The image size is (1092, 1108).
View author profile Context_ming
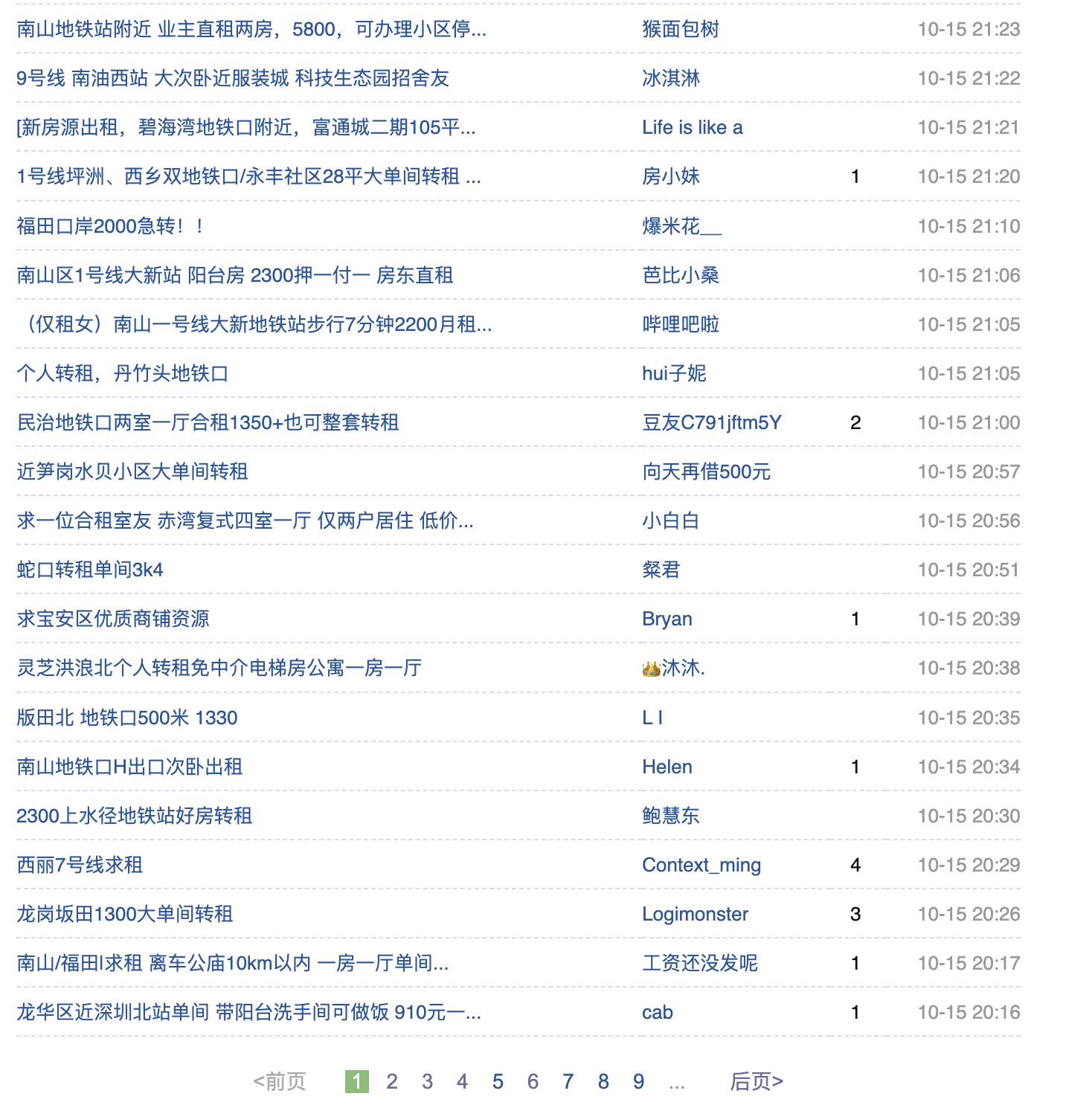(701, 865)
